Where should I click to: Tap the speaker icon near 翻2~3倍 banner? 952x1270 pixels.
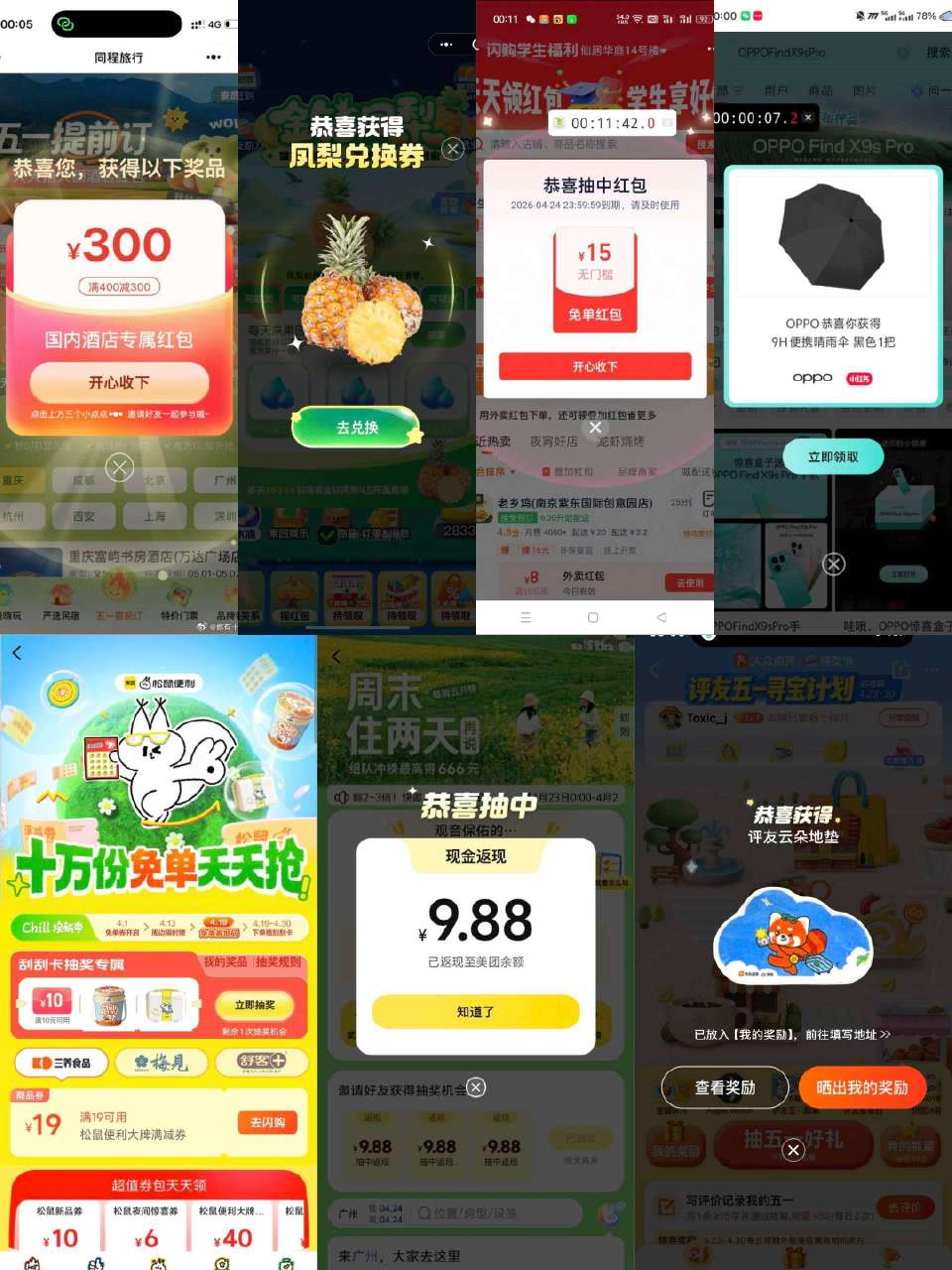click(x=340, y=797)
